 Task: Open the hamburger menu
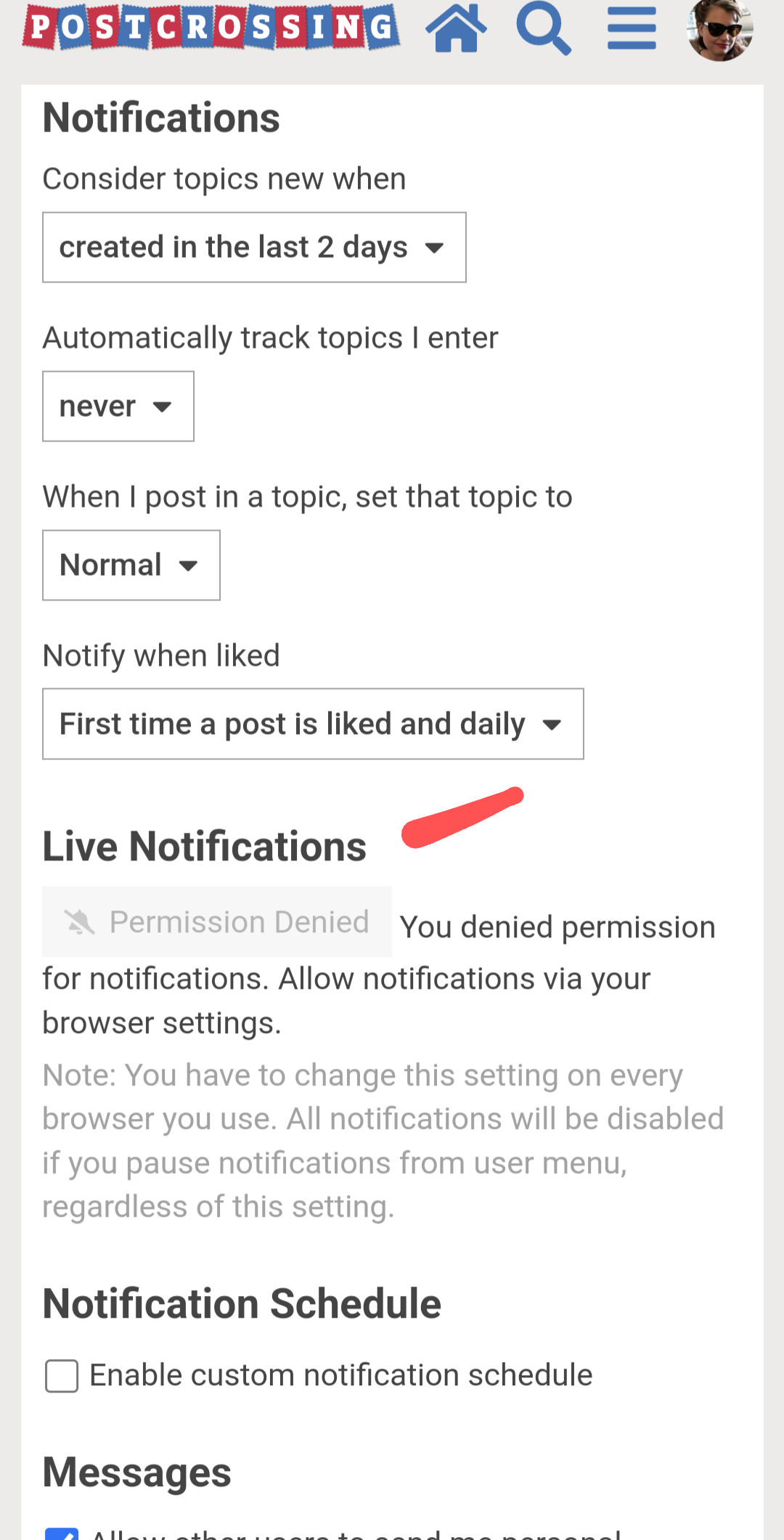632,28
